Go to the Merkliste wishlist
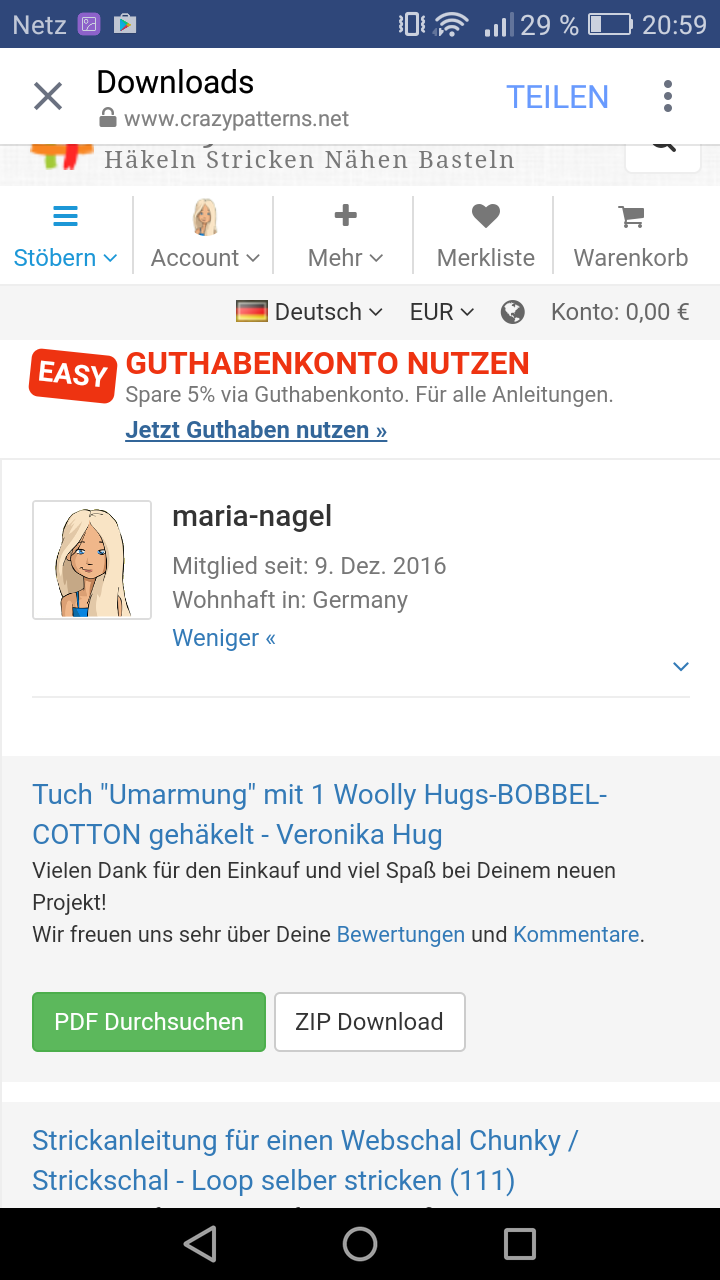The width and height of the screenshot is (720, 1280). click(485, 236)
